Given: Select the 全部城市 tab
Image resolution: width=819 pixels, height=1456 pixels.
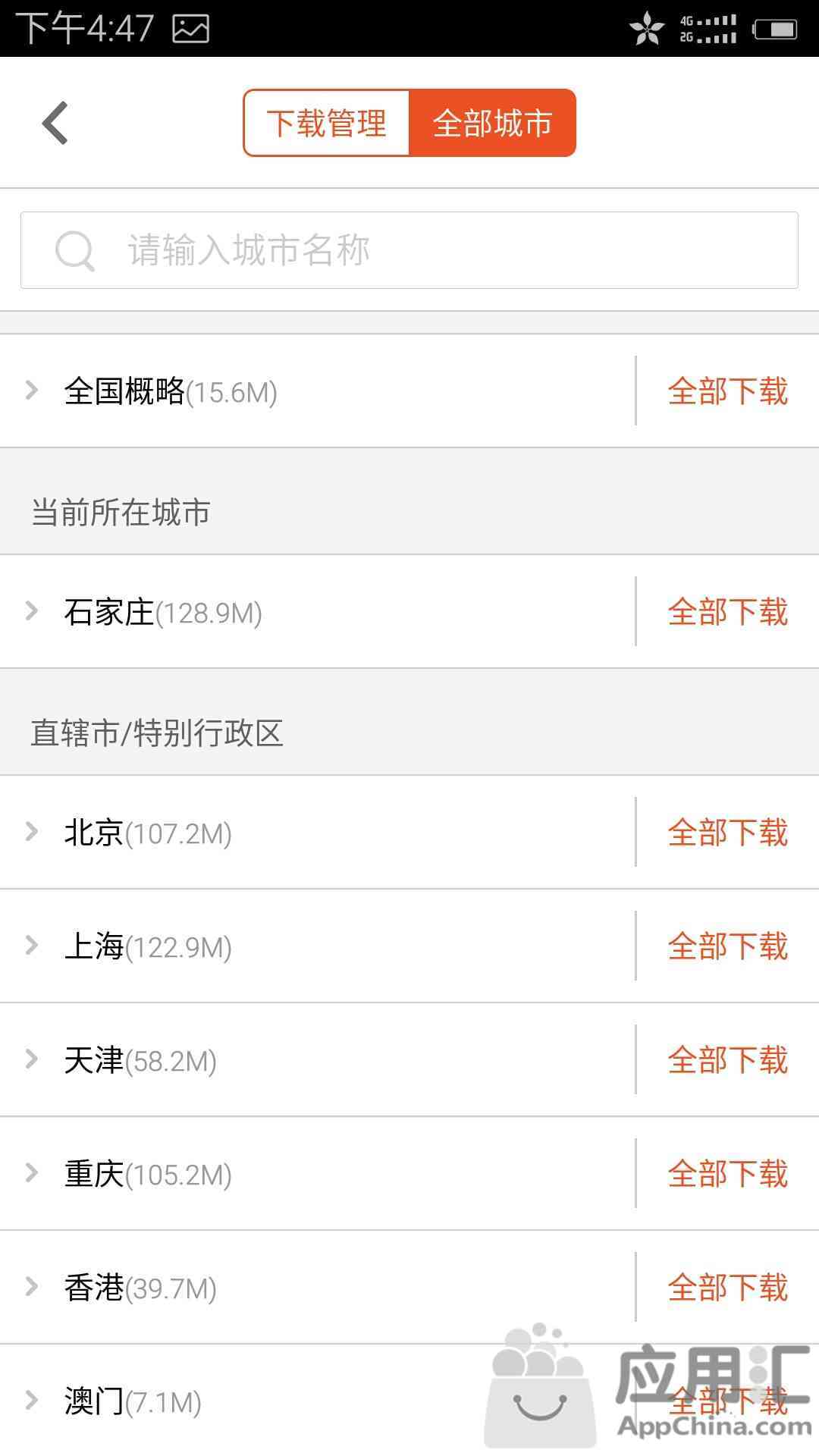Looking at the screenshot, I should coord(492,123).
